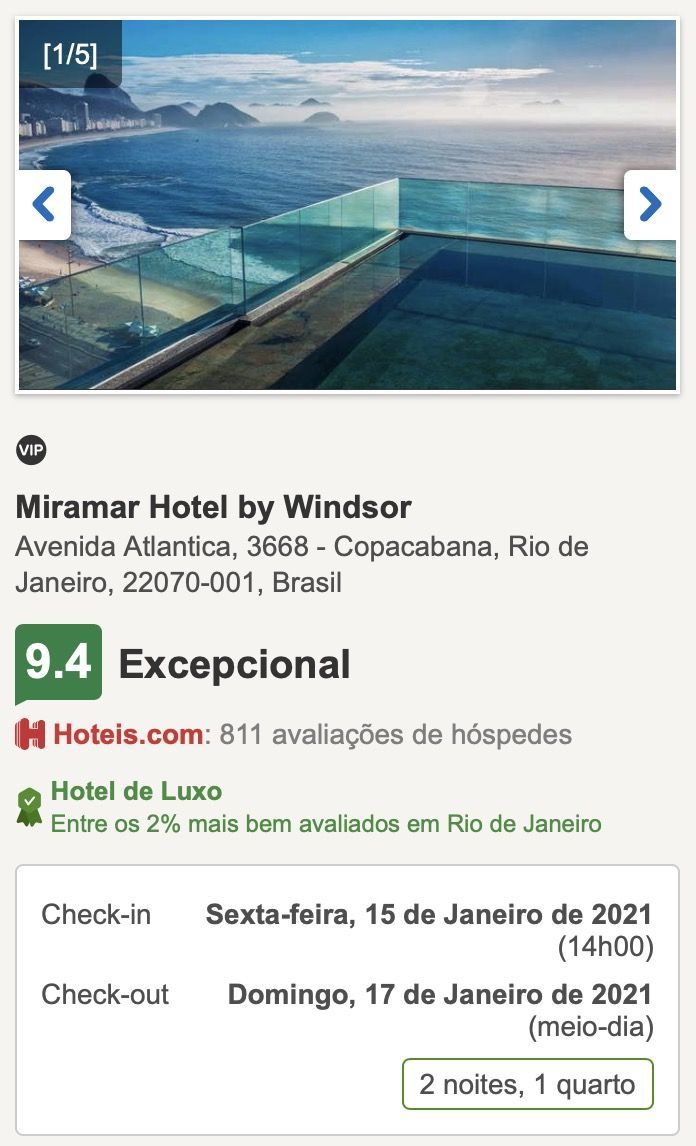Screen dimensions: 696x1146
Task: Tap the '2 noites, 1 quarto' button
Action: [x=527, y=1084]
